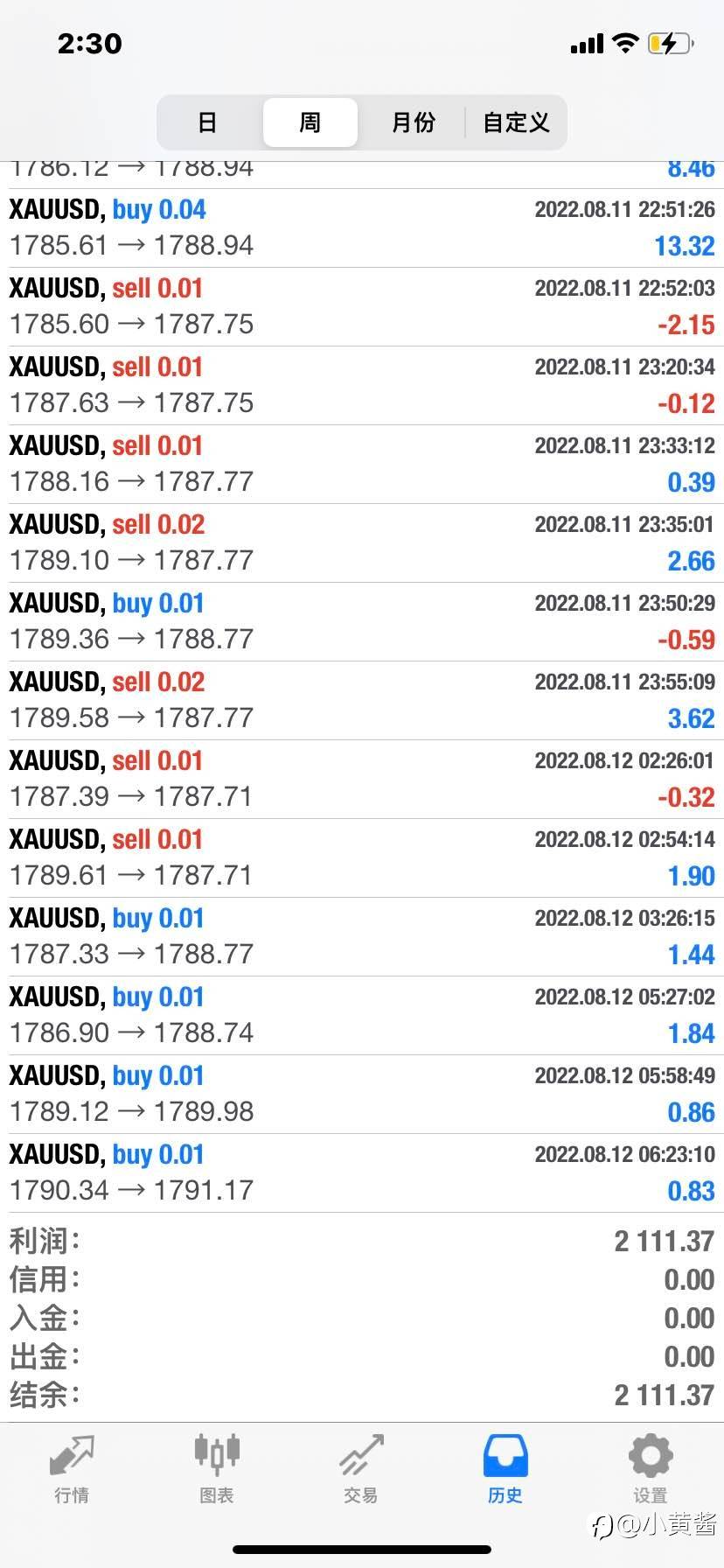Expand the sell 0.01 trade at 22:52:03
Image resolution: width=724 pixels, height=1568 pixels.
362,307
